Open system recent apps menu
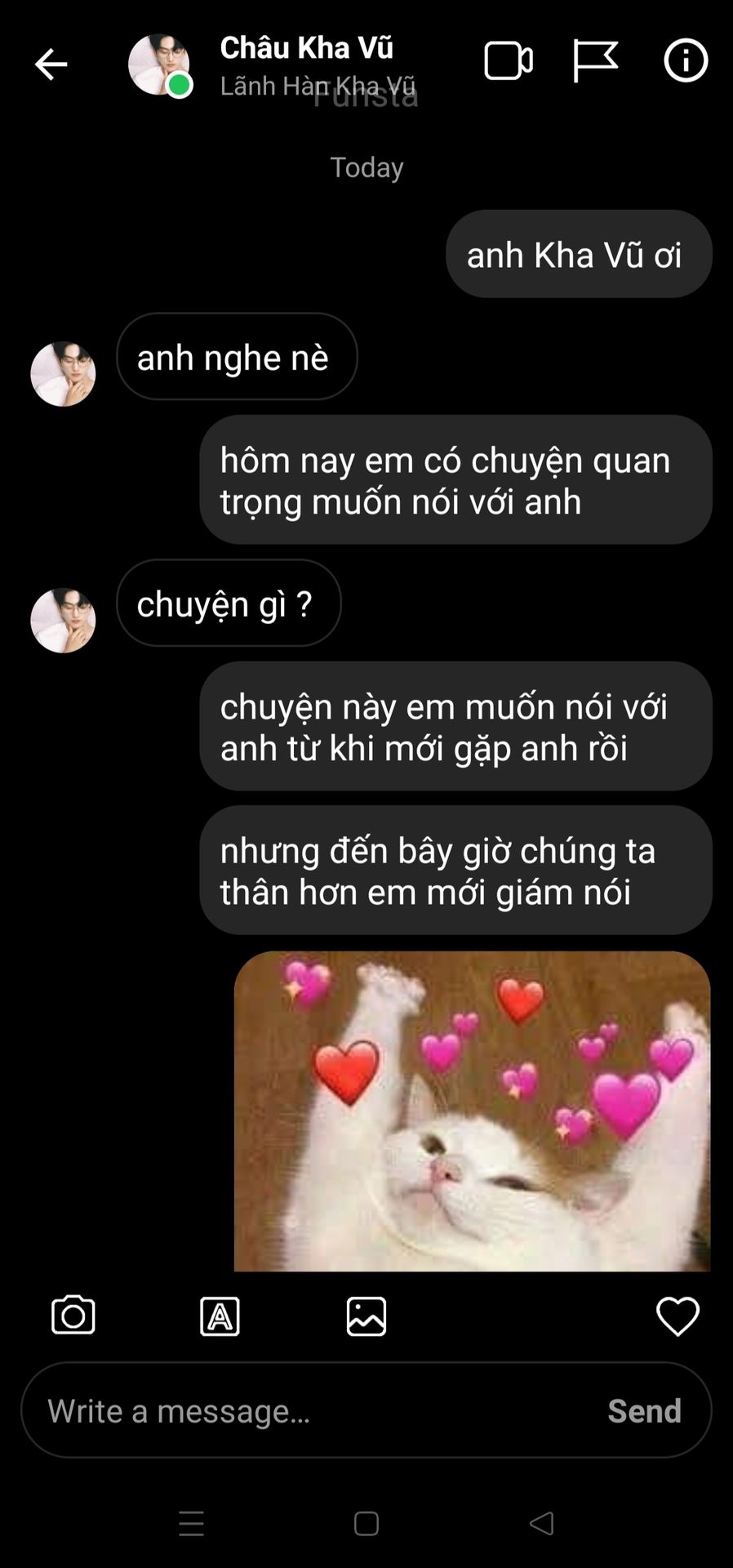733x1568 pixels. point(191,1524)
